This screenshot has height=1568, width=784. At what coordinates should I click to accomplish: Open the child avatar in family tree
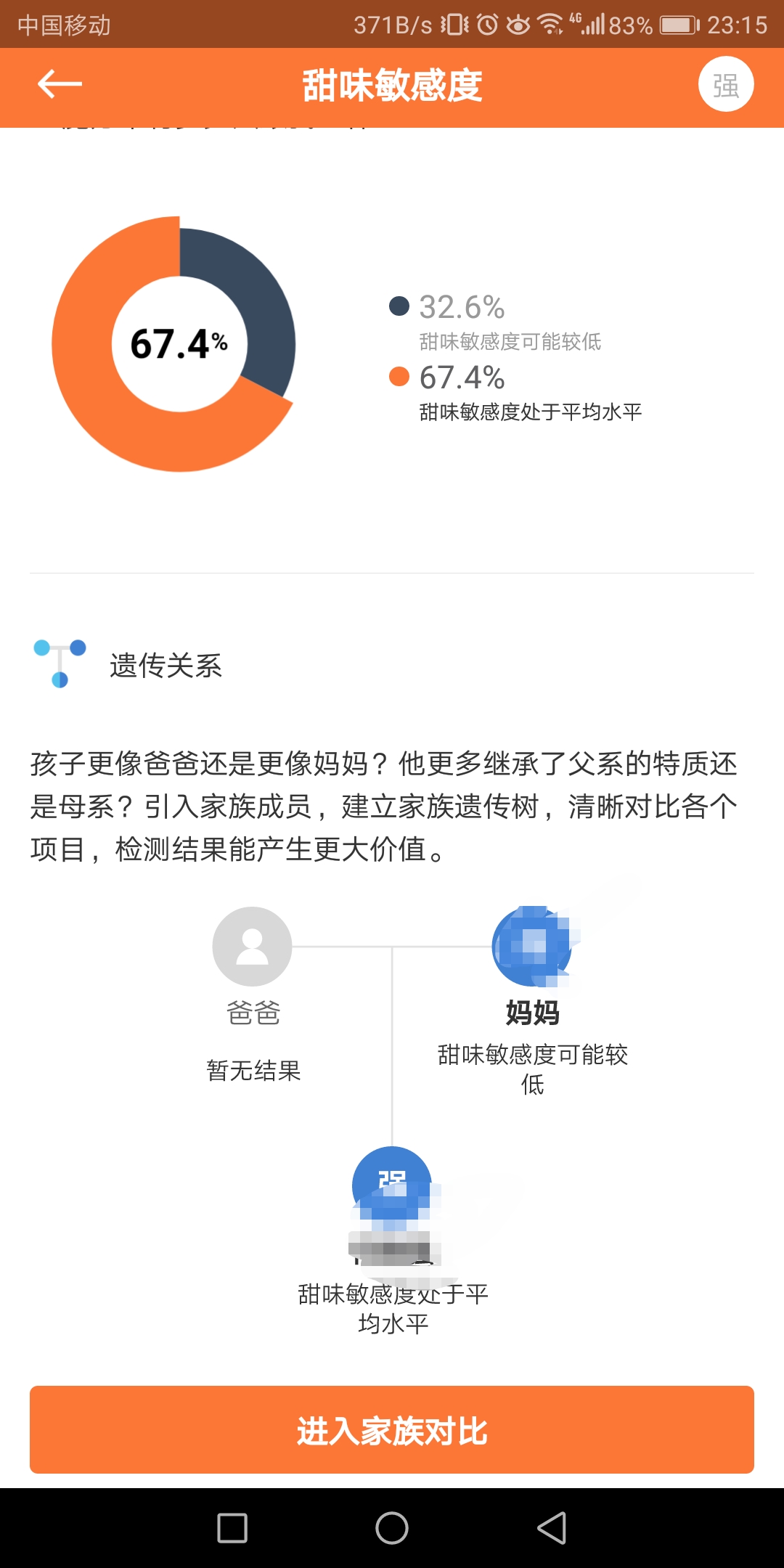click(x=392, y=1186)
